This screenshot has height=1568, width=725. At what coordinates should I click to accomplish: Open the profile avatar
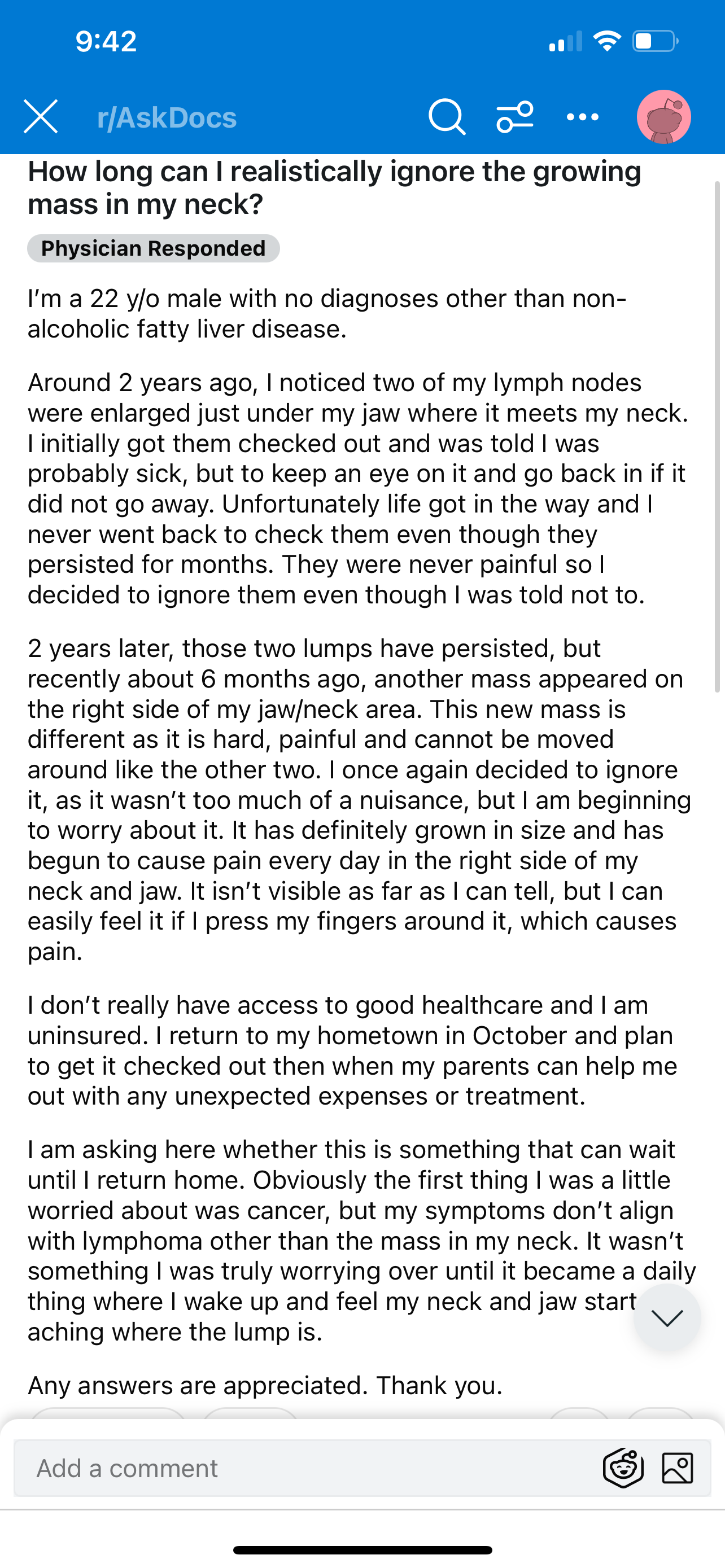click(663, 117)
